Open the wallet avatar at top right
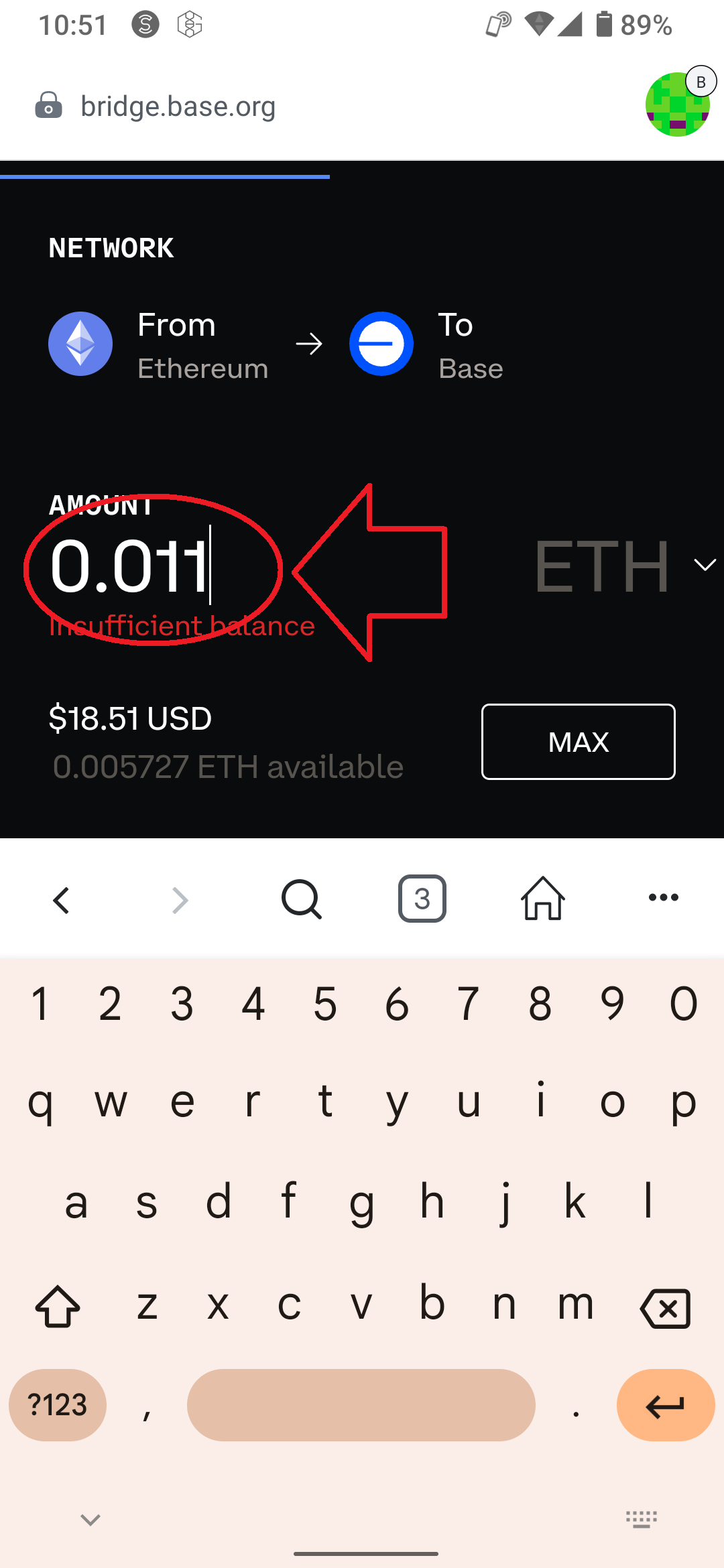The height and width of the screenshot is (1568, 724). tap(677, 105)
